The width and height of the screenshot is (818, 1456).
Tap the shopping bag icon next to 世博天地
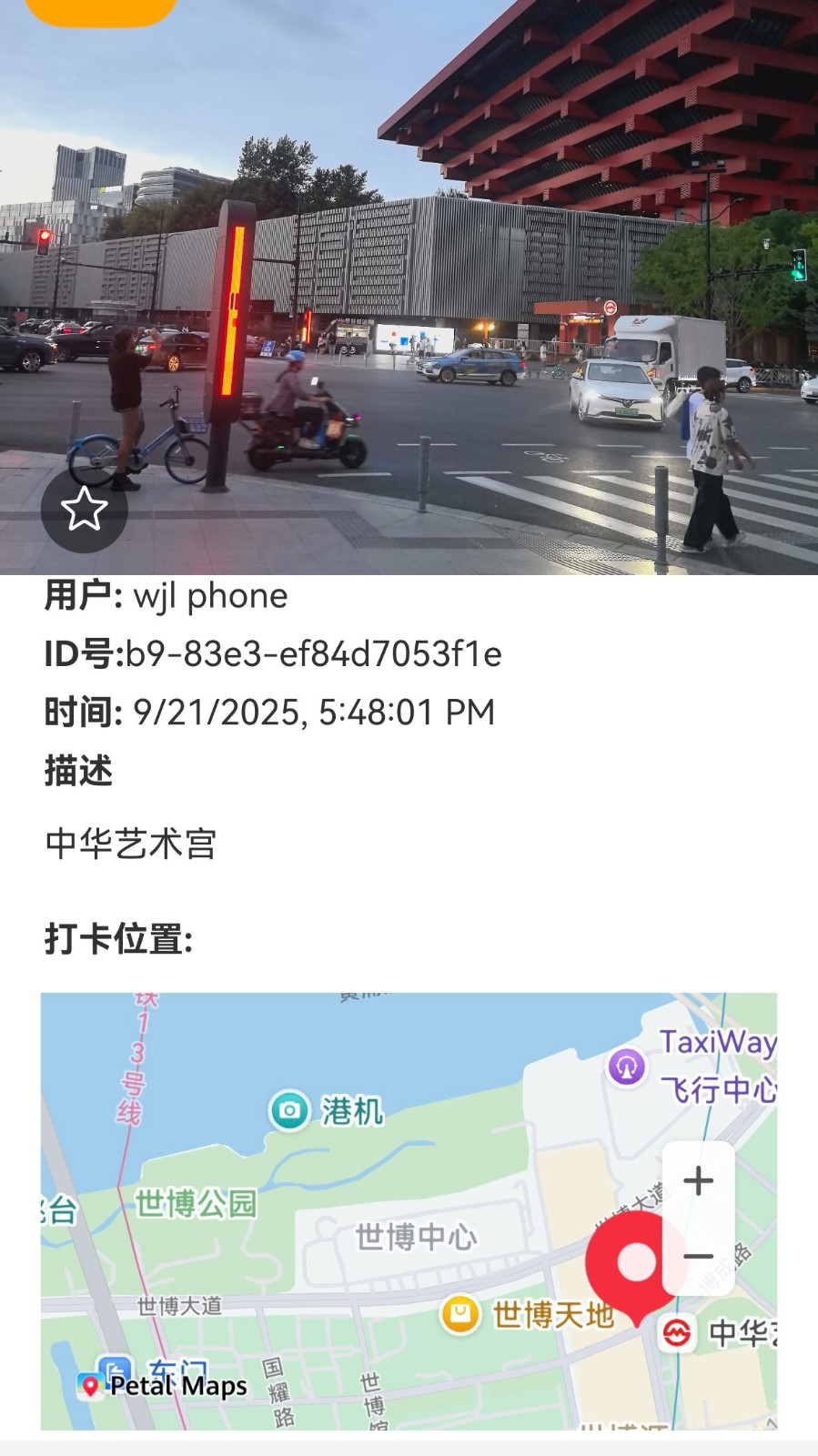(460, 1313)
